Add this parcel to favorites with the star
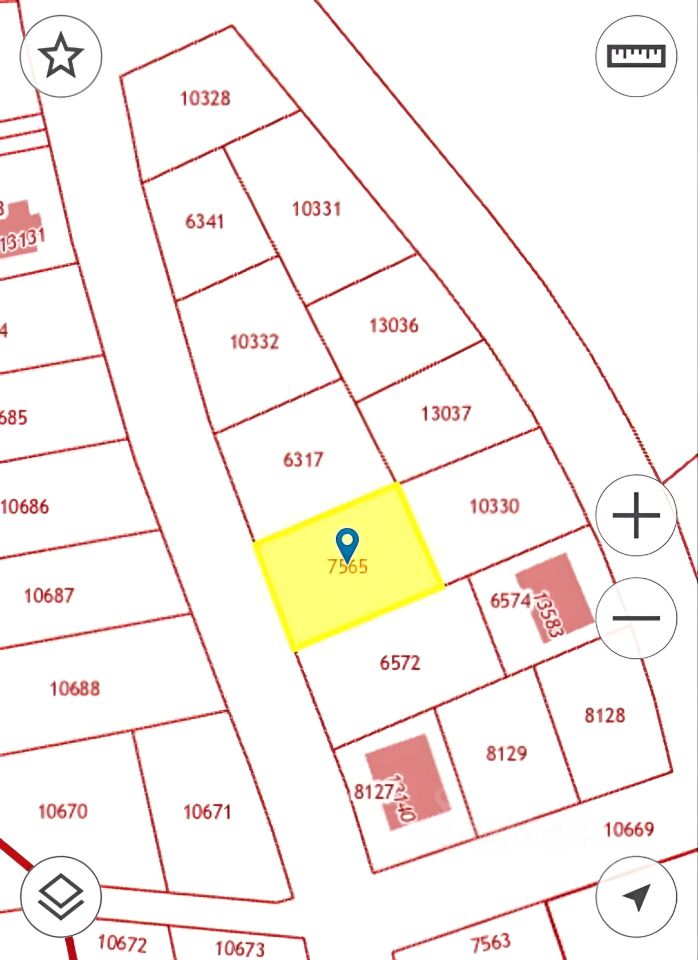The image size is (698, 960). [x=61, y=56]
